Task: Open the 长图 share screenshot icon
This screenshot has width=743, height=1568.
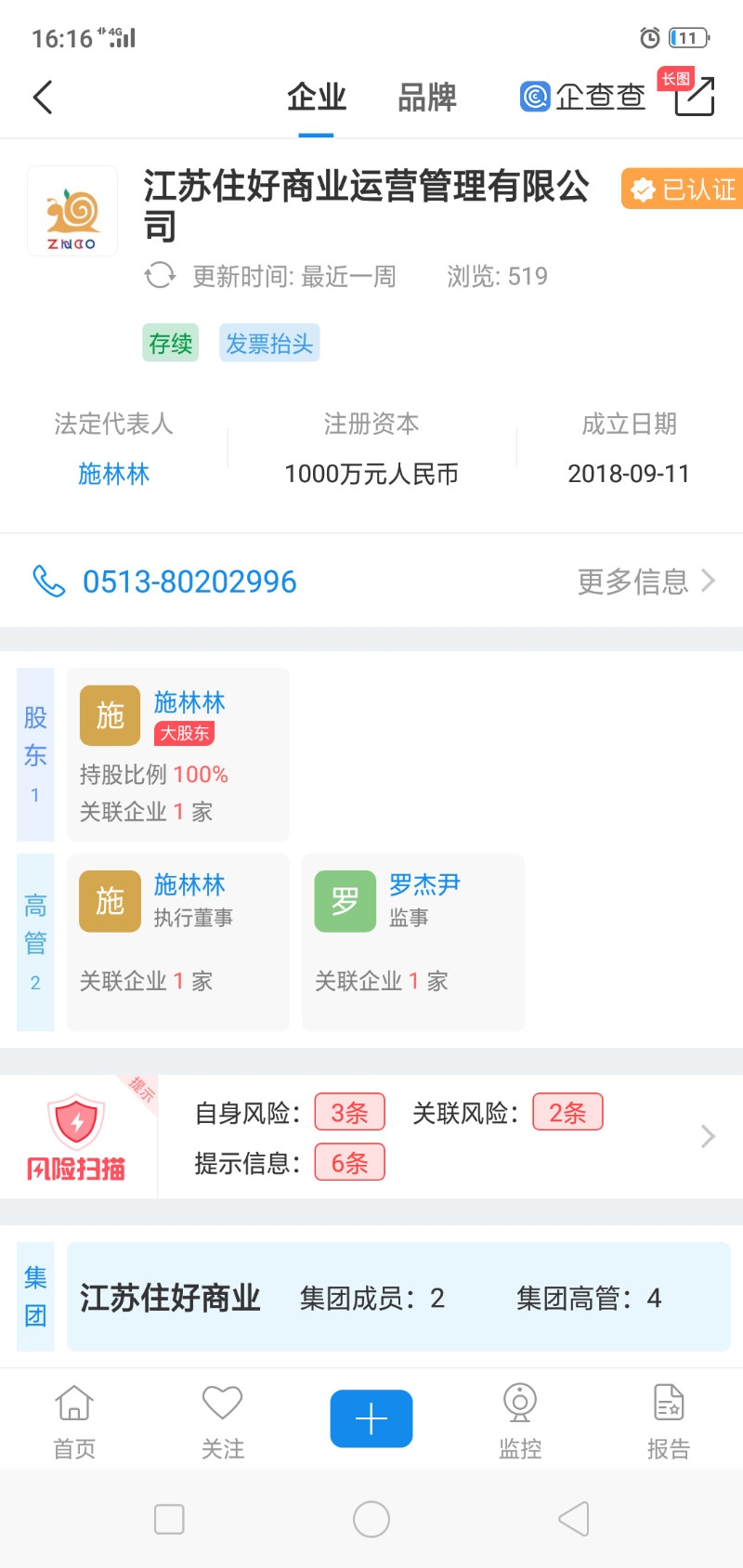Action: pyautogui.click(x=692, y=97)
